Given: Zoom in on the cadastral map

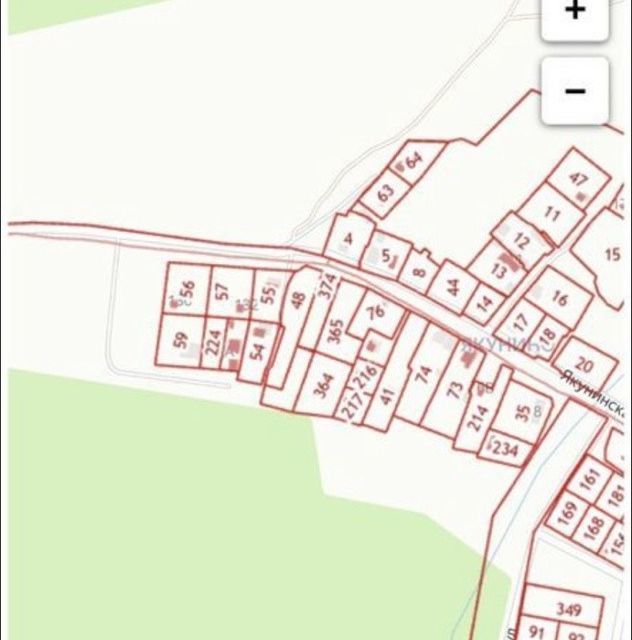Looking at the screenshot, I should pyautogui.click(x=575, y=13).
